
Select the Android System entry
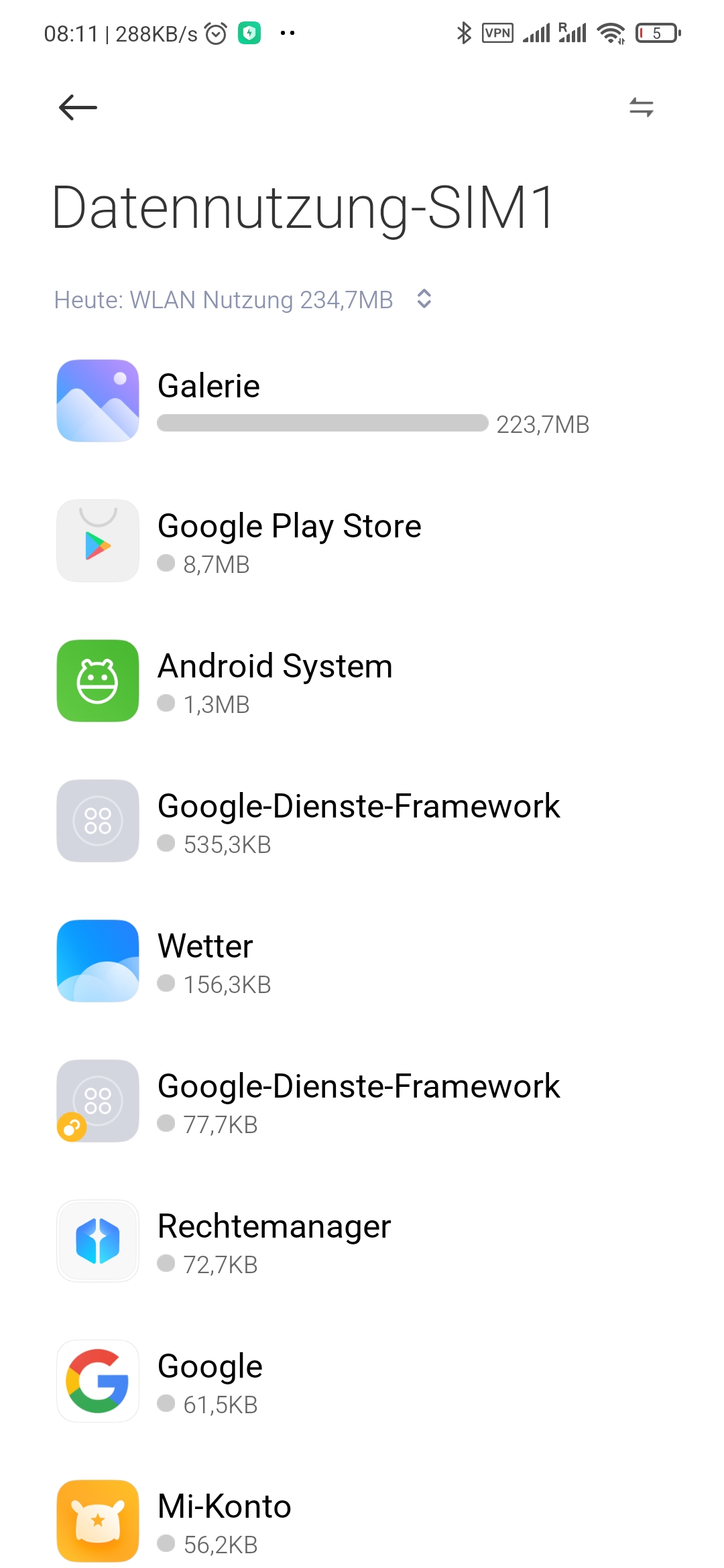(362, 681)
